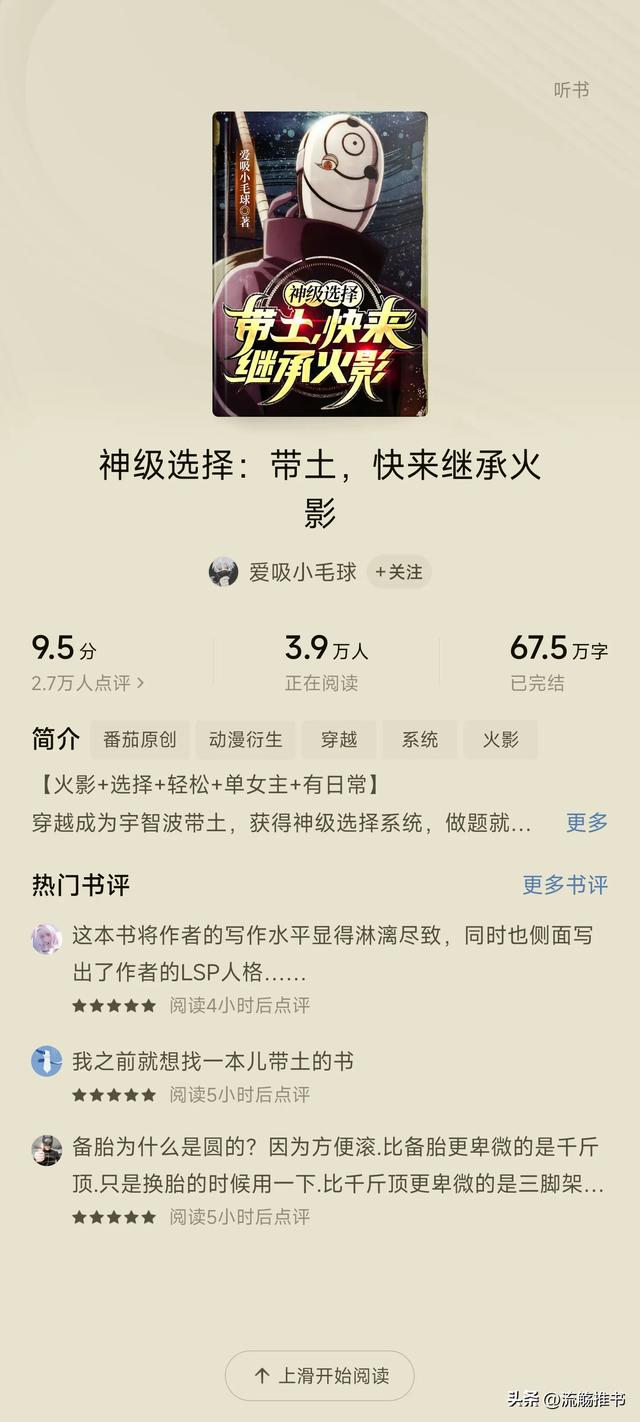Tap 听书 to listen to the book

coord(571,90)
